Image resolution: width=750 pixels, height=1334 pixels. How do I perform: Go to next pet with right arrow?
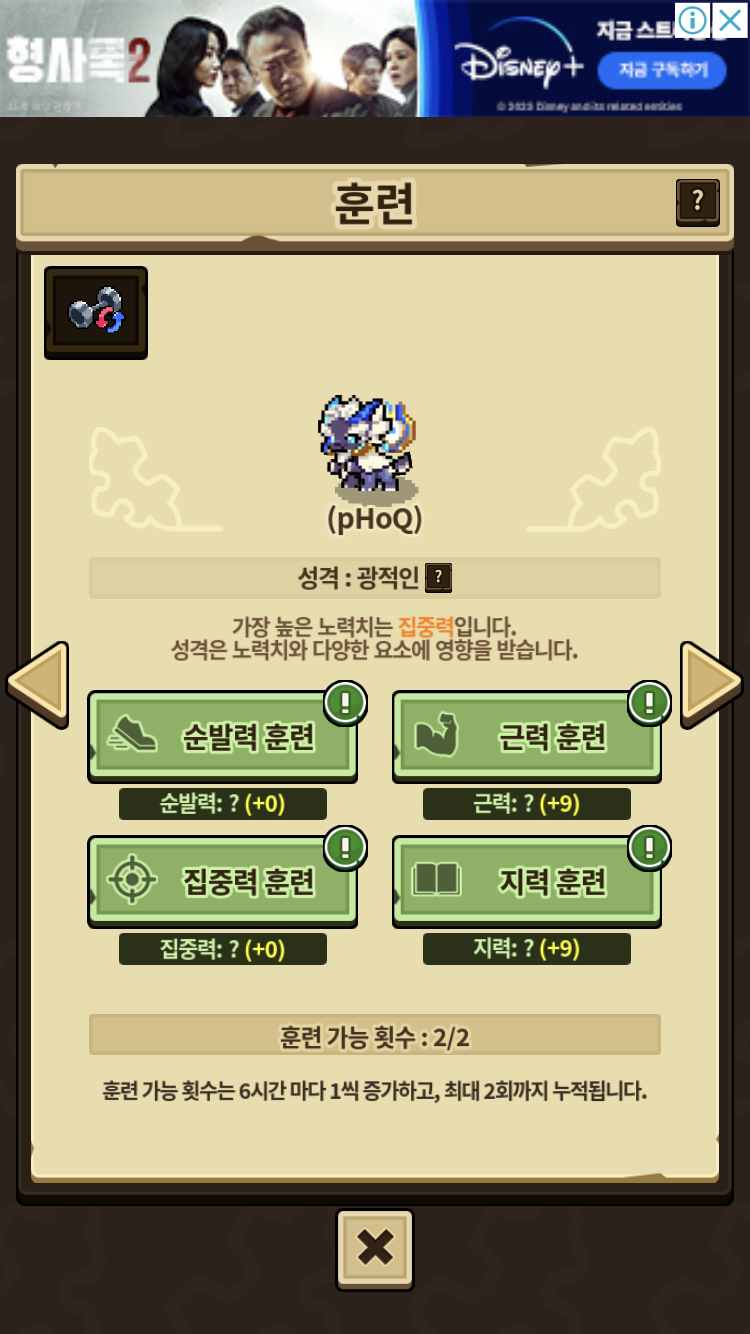711,684
